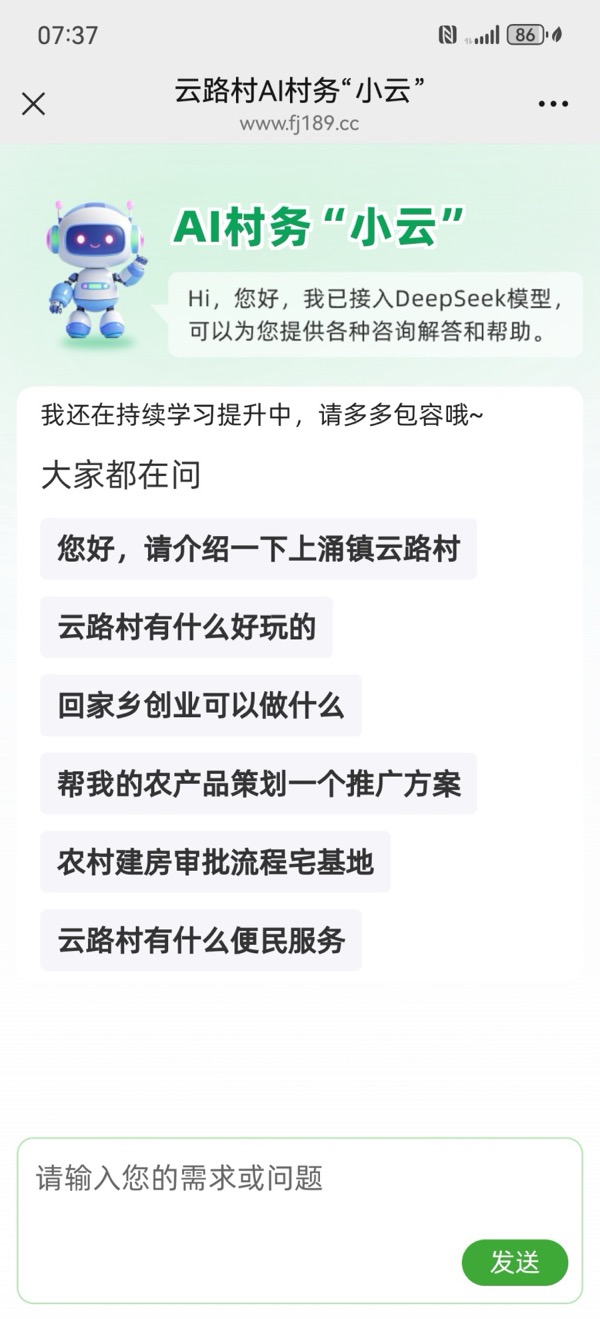Choose 回家乡创业可以做什么 suggestion
Viewport: 600px width, 1319px height.
(x=200, y=705)
